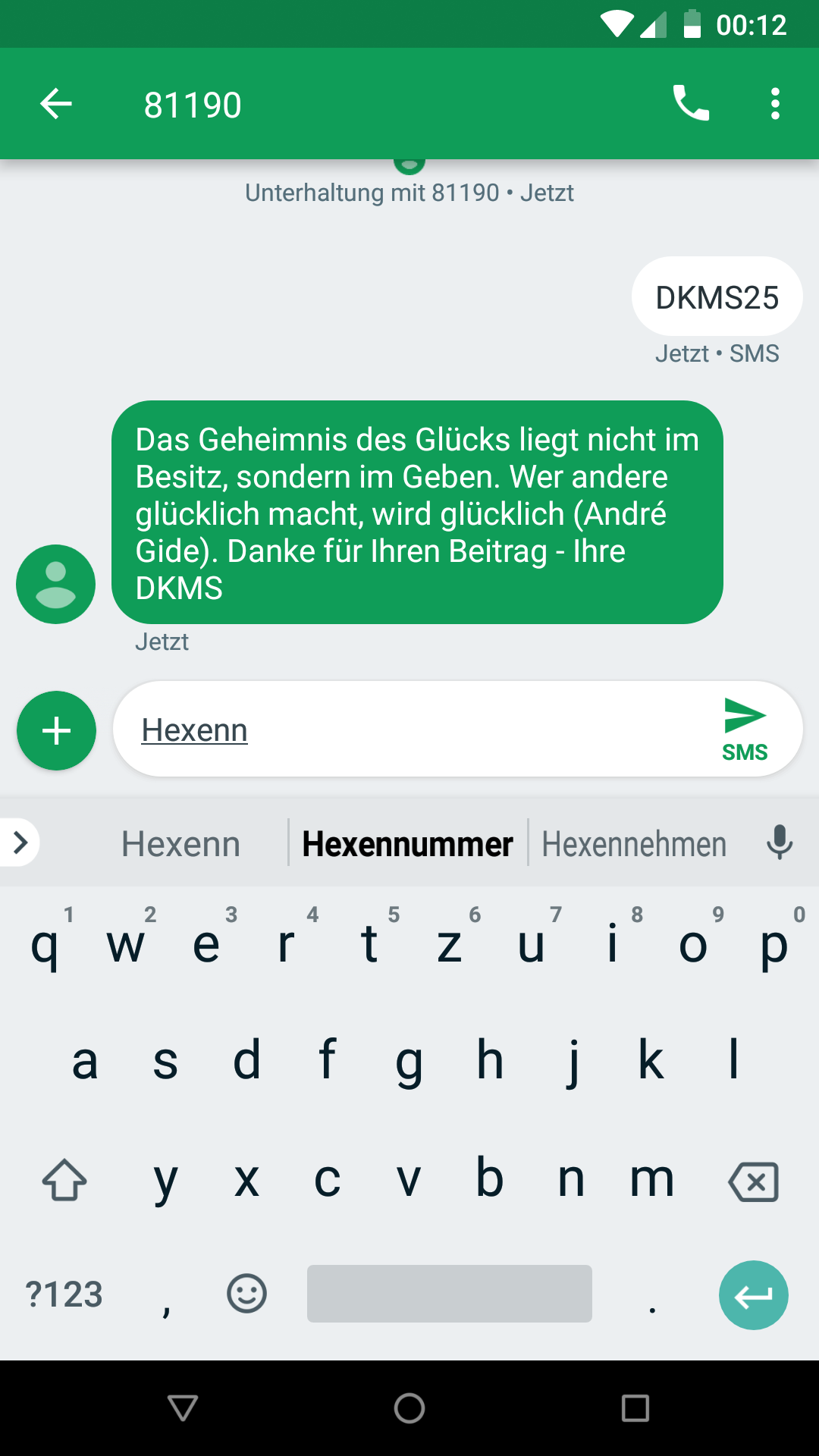The height and width of the screenshot is (1456, 819).
Task: Expand the keyboard suggestion strip arrow
Action: pyautogui.click(x=20, y=842)
